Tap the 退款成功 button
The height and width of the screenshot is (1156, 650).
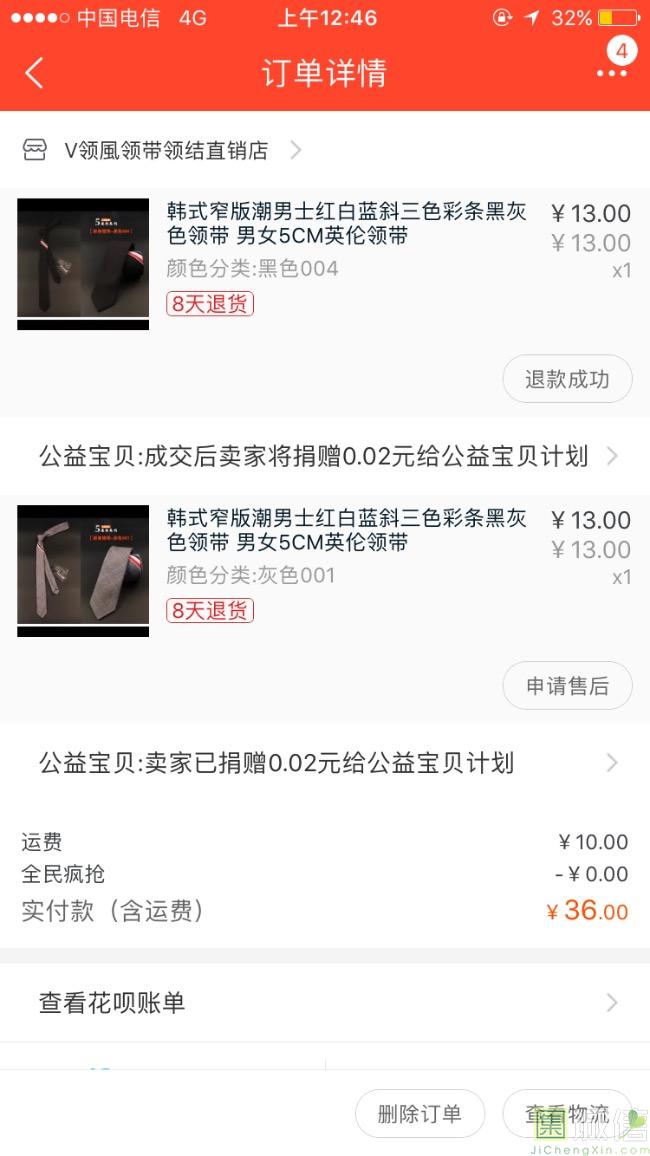pos(567,380)
